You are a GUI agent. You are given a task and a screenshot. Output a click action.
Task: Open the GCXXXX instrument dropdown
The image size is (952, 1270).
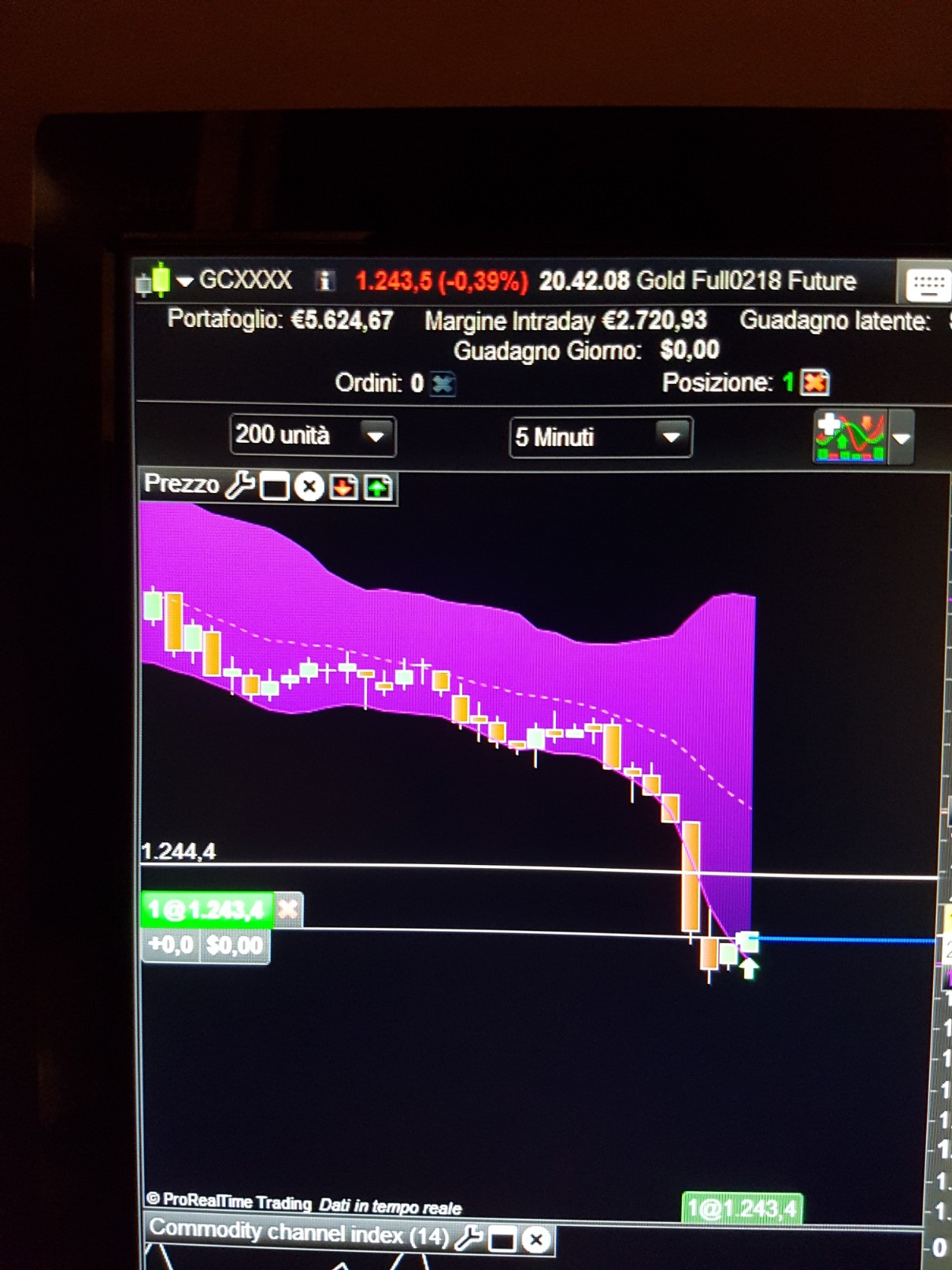pos(185,281)
